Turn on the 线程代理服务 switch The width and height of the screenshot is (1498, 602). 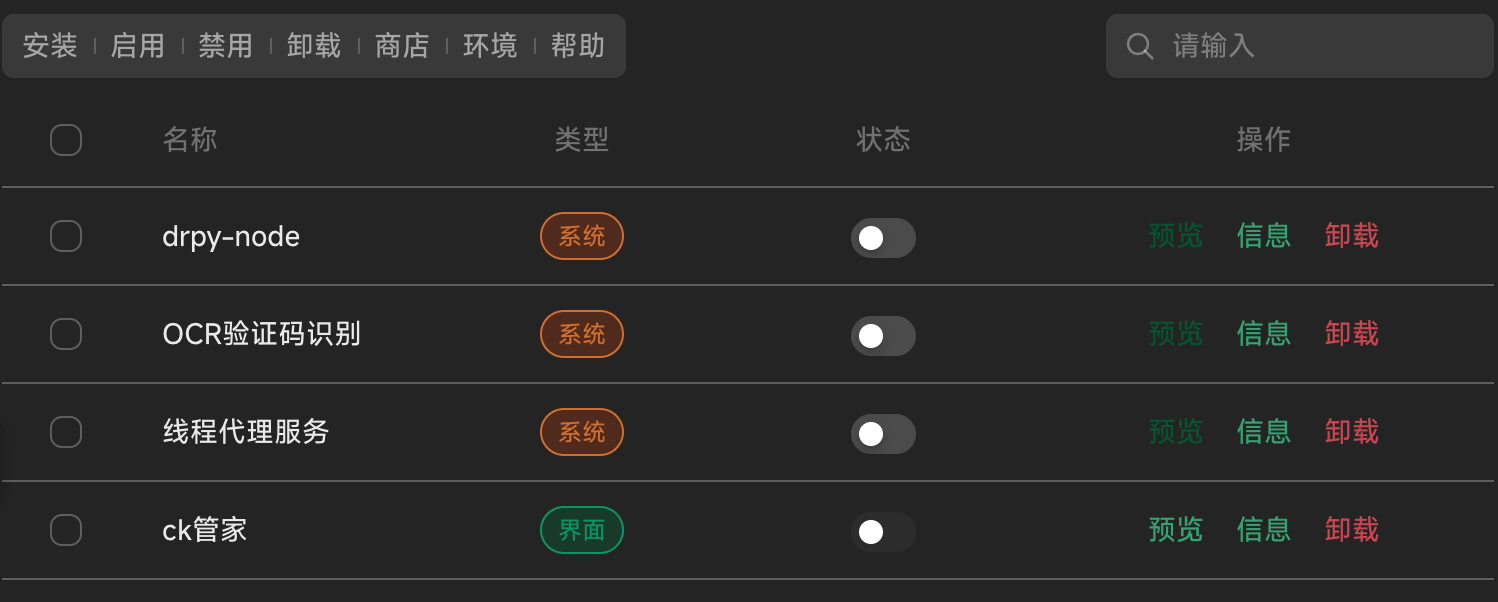[x=883, y=434]
